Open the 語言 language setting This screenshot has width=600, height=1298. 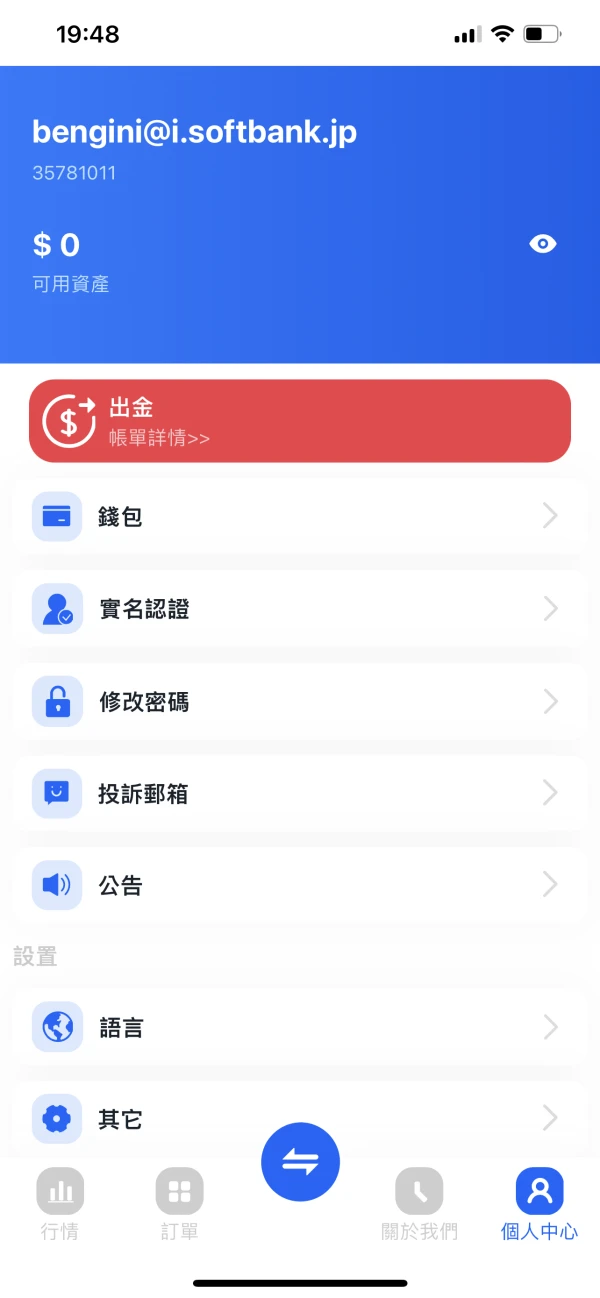tap(300, 1027)
